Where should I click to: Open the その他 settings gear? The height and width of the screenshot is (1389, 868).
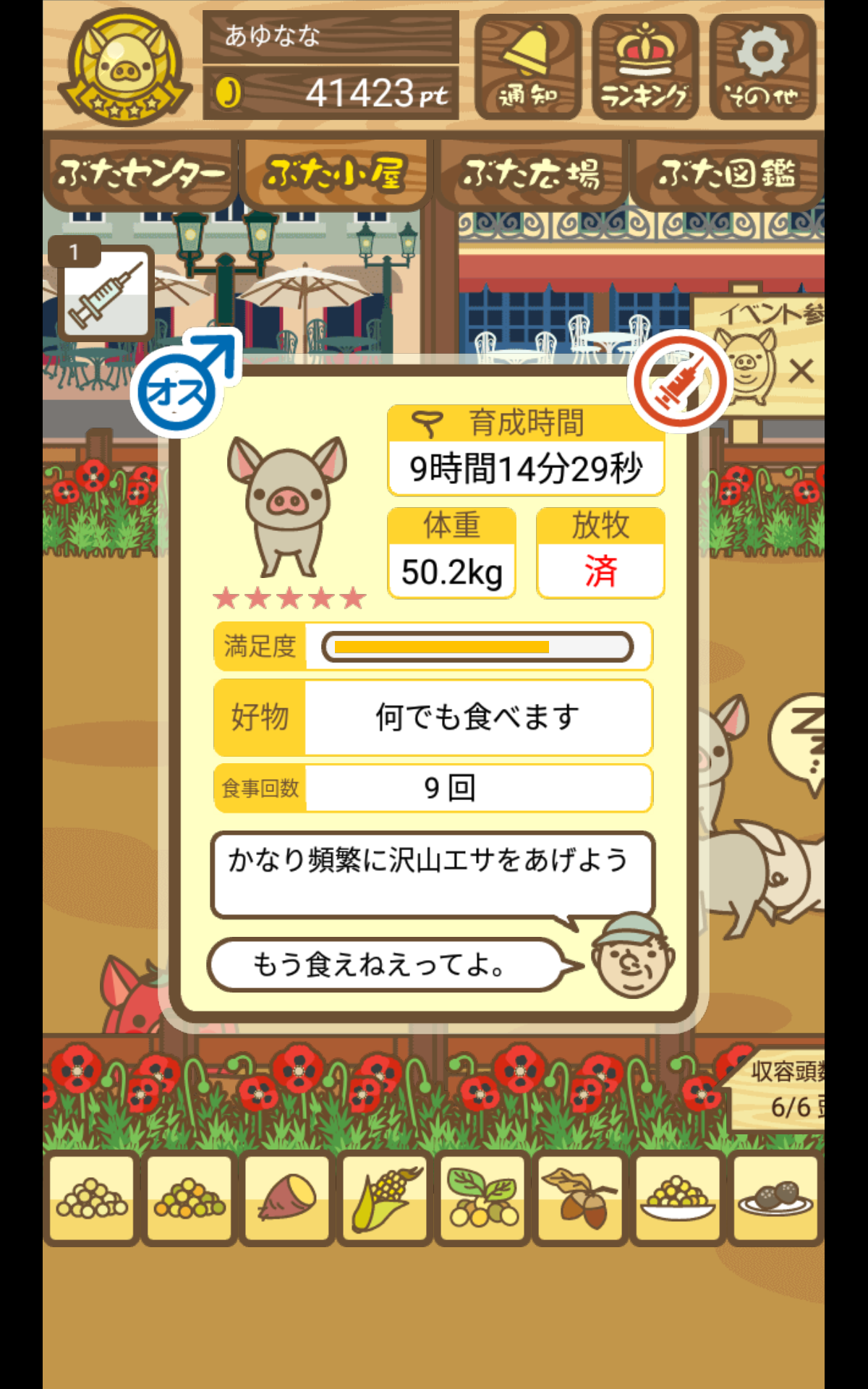coord(762,67)
